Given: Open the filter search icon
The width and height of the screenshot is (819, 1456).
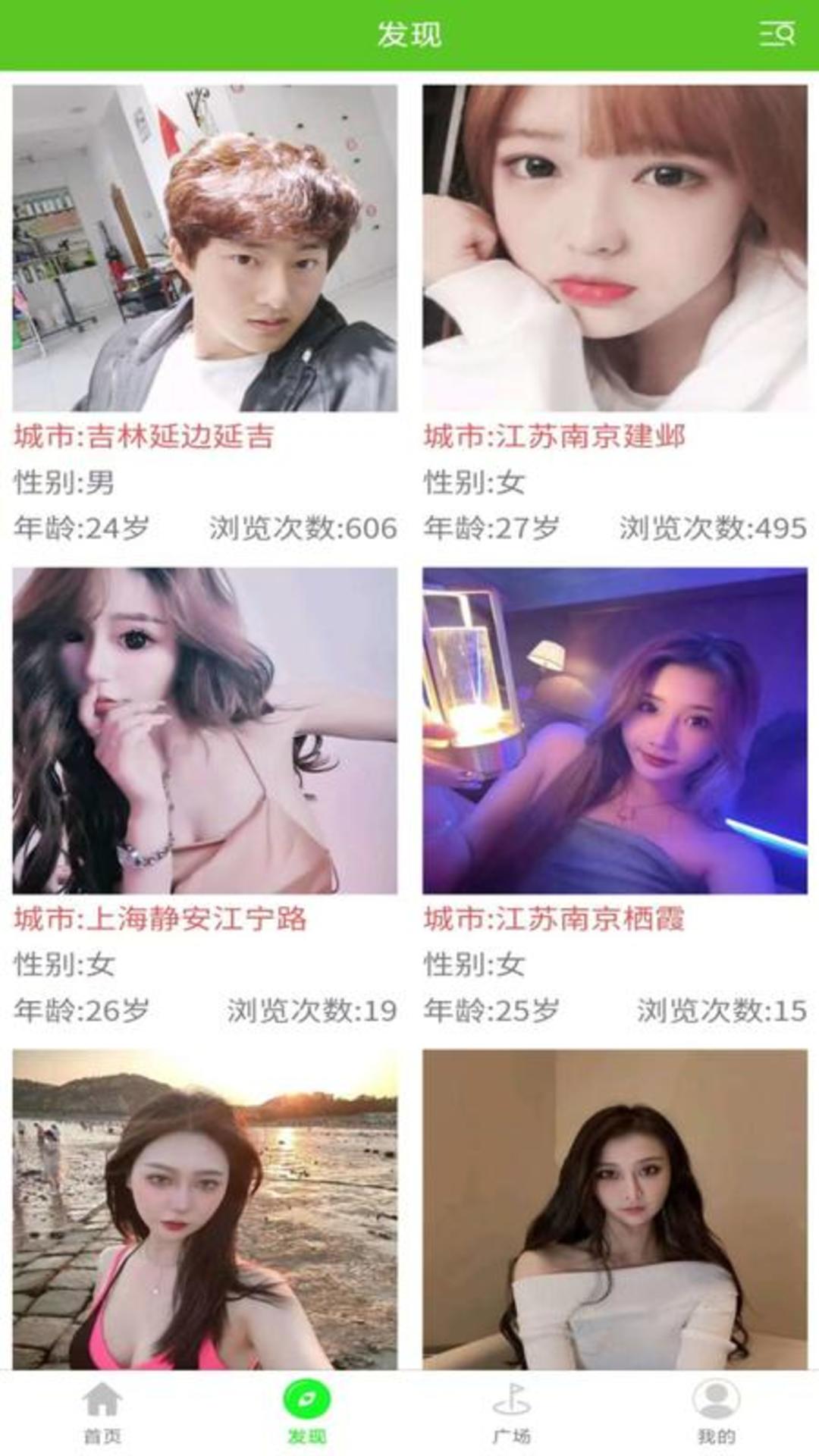Looking at the screenshot, I should [x=777, y=34].
